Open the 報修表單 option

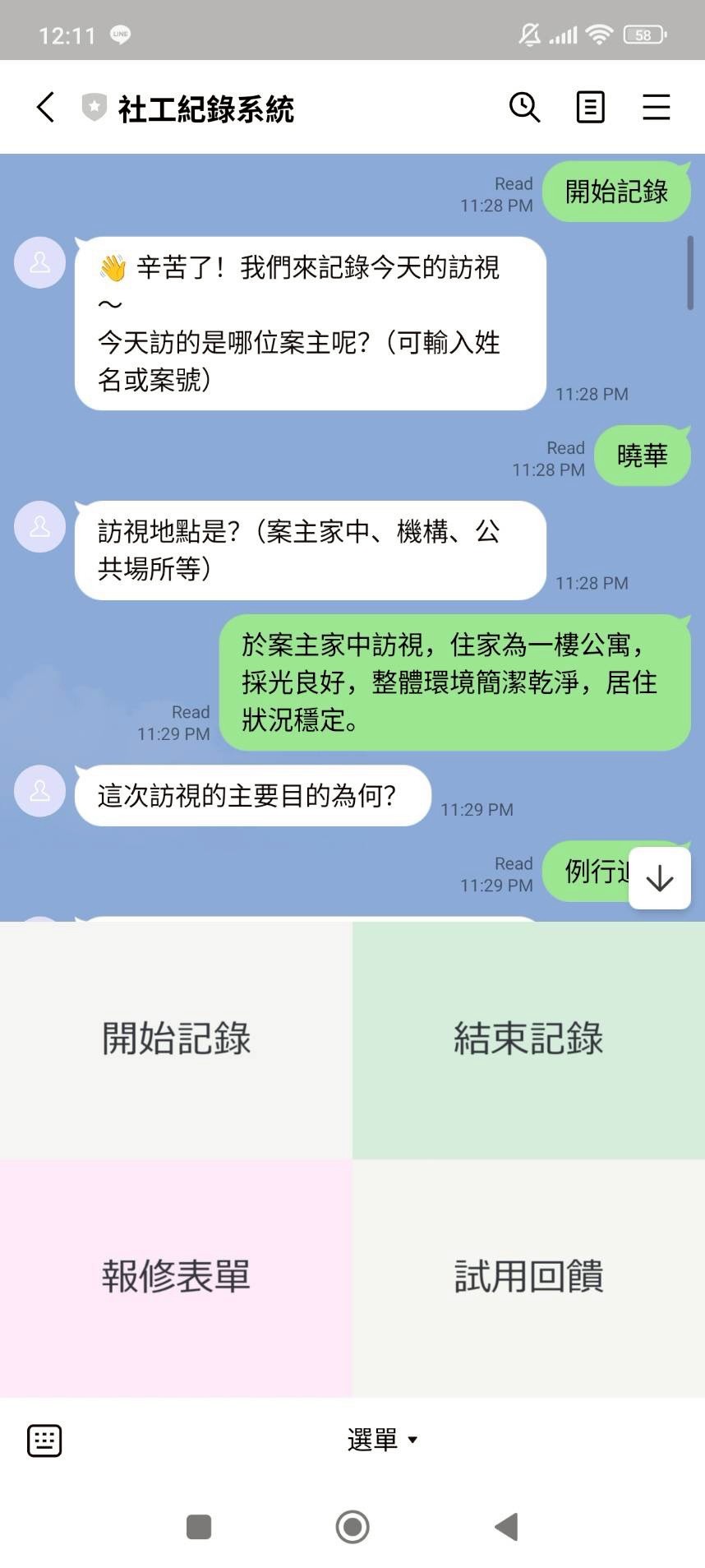[x=176, y=1276]
